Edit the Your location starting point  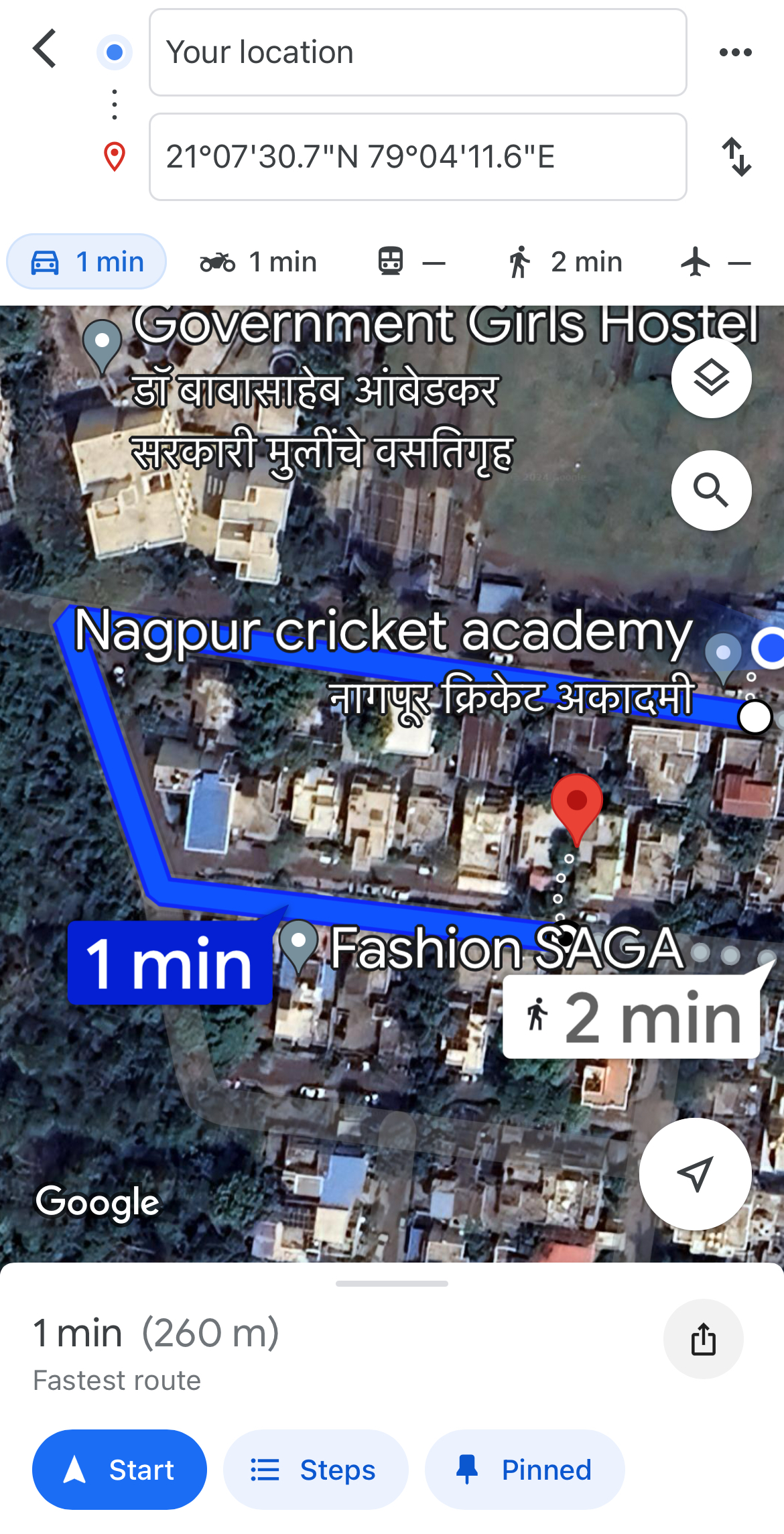(417, 52)
